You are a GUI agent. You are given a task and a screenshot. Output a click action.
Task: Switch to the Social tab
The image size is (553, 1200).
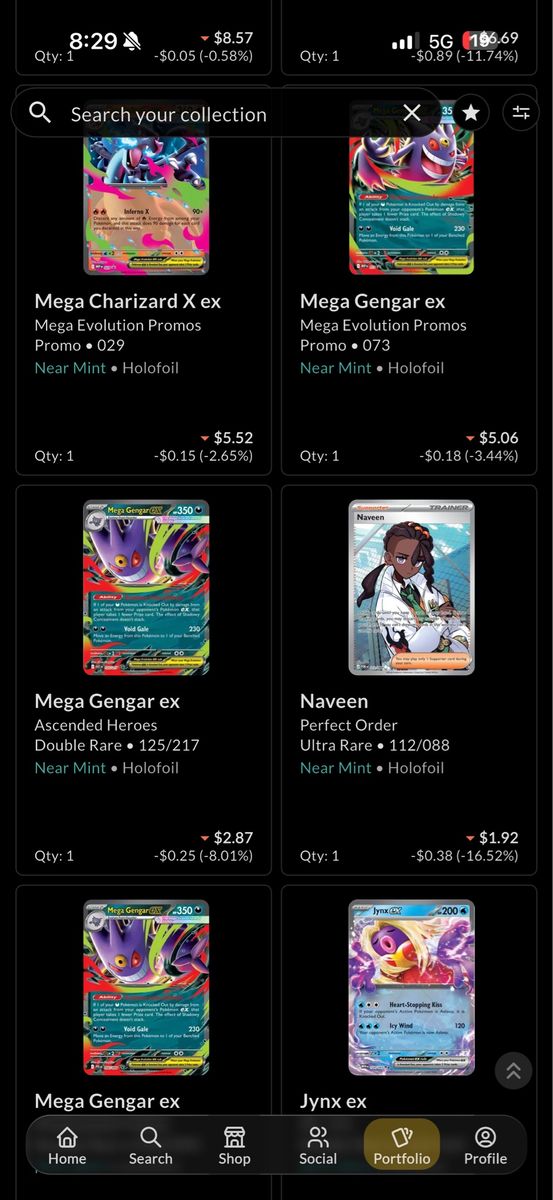tap(318, 1146)
